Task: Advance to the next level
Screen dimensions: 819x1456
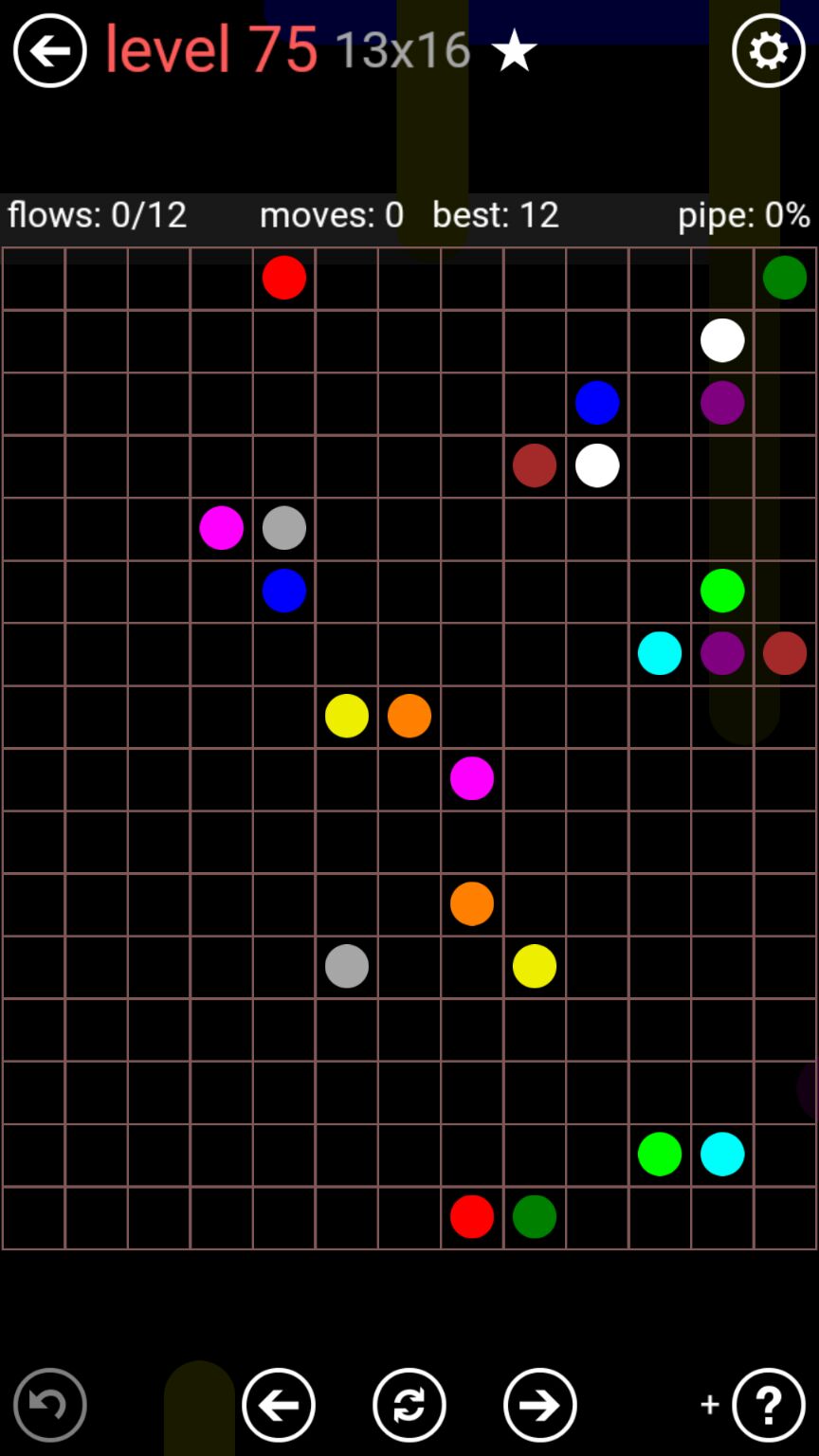Action: [539, 1405]
